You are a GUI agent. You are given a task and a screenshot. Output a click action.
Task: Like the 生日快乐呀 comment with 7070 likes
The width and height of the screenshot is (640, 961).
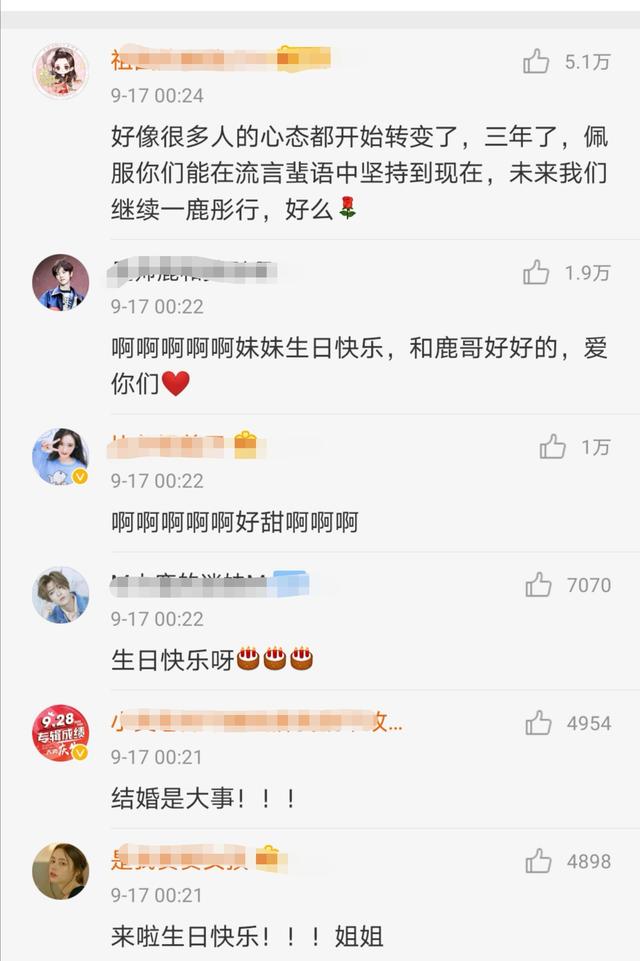(539, 585)
